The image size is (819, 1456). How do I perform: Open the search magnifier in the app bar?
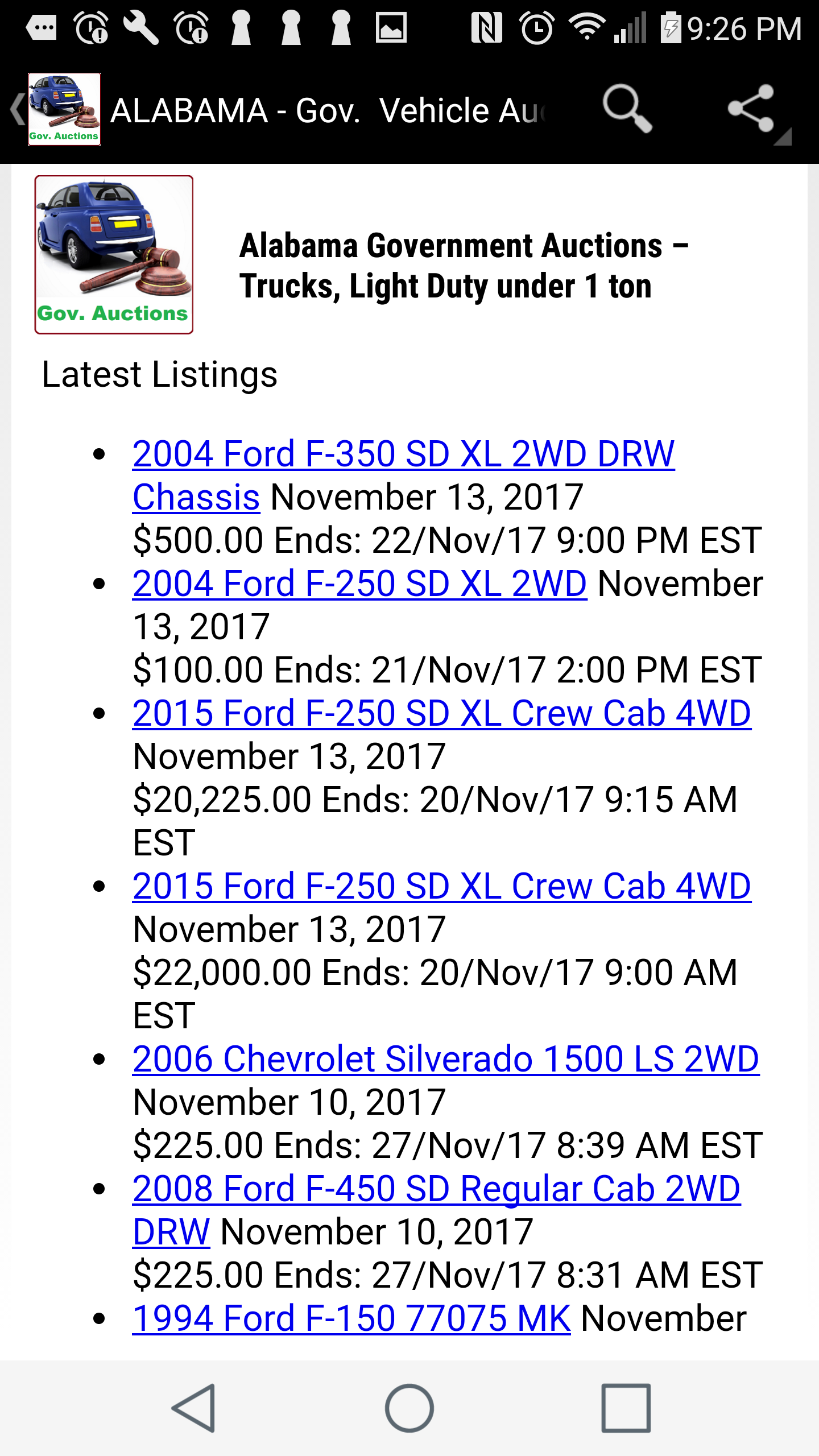pos(627,109)
